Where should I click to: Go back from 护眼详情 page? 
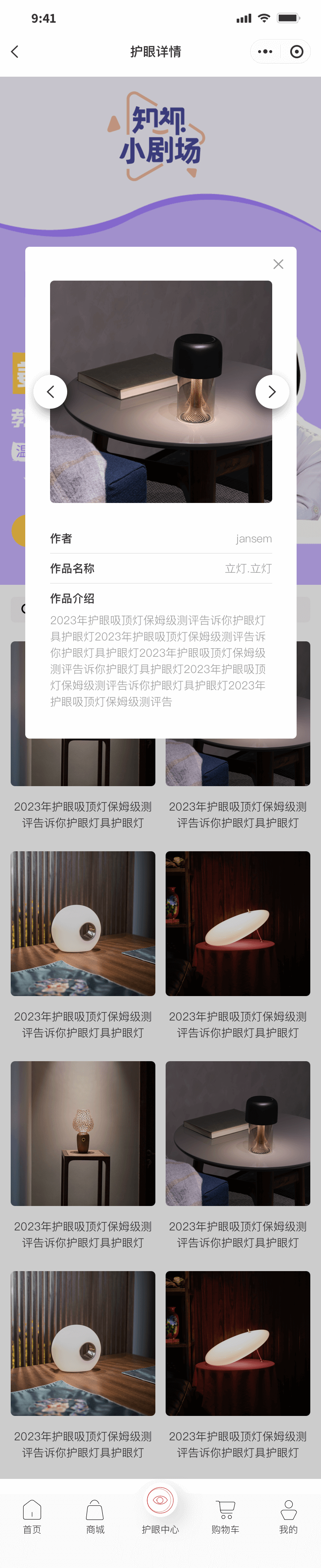(15, 52)
